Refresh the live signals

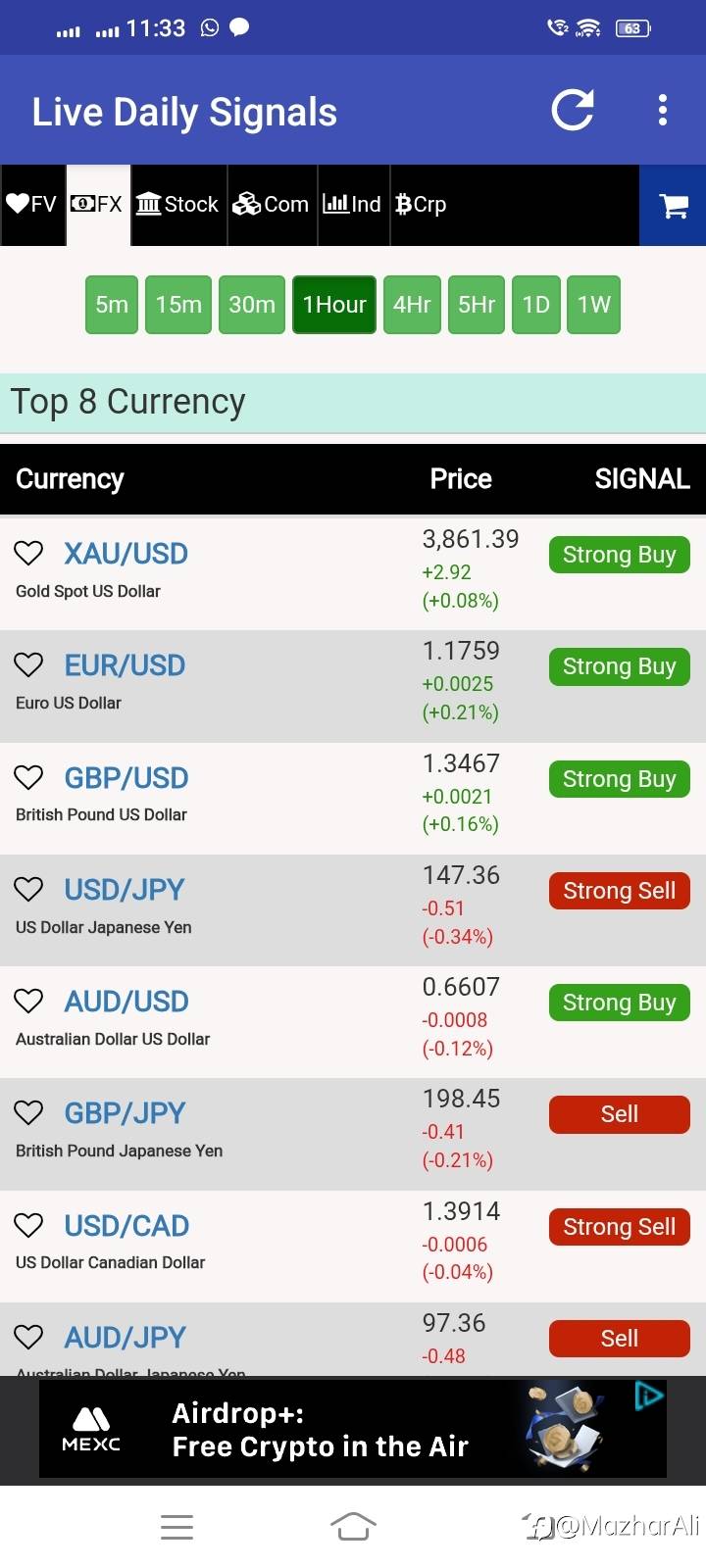click(x=573, y=110)
